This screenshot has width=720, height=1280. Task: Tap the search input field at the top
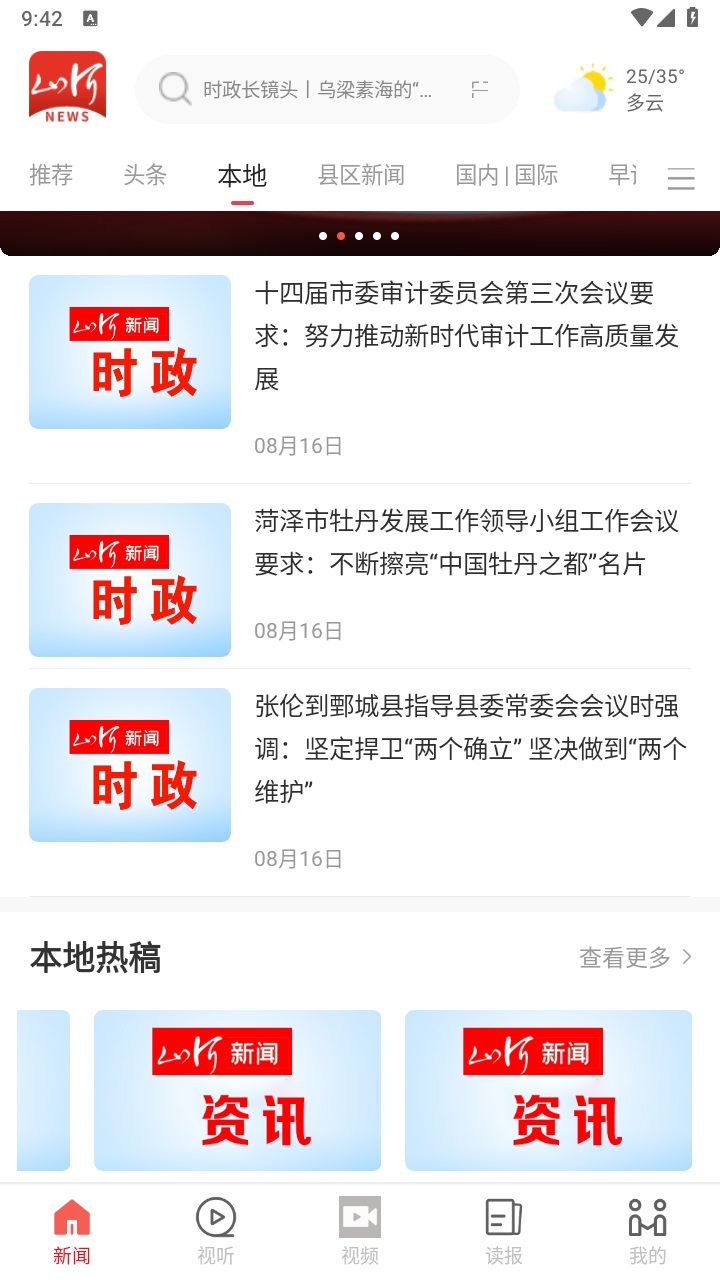(x=330, y=89)
